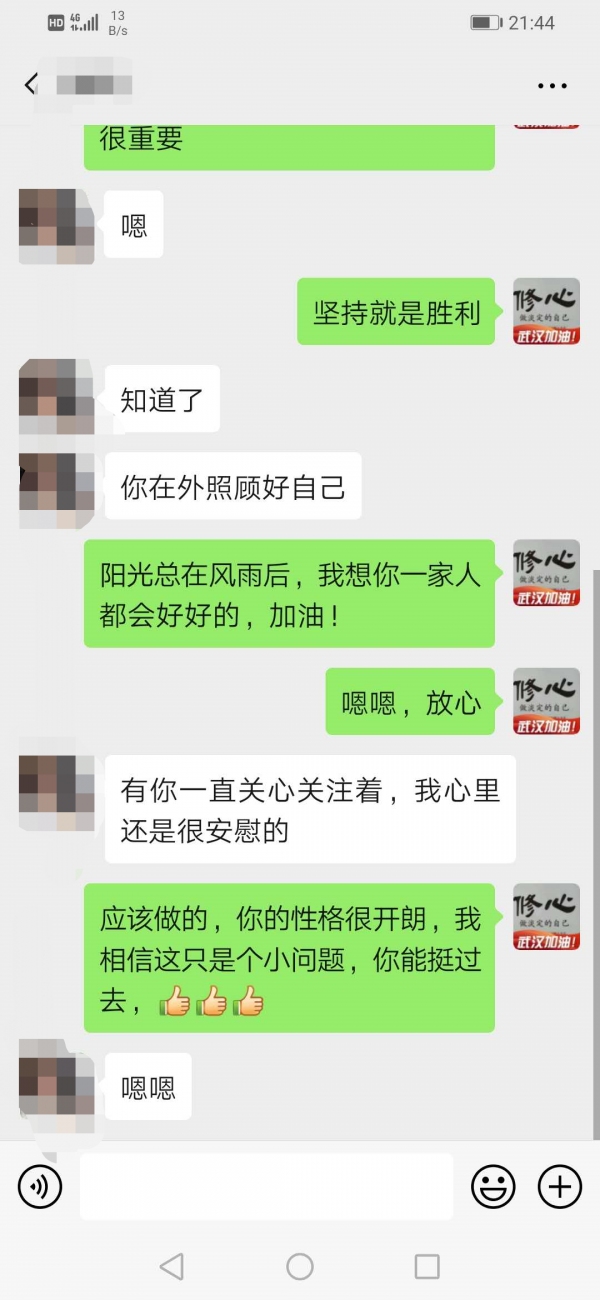Open the plus attachments panel
This screenshot has height=1300, width=600.
[560, 1187]
